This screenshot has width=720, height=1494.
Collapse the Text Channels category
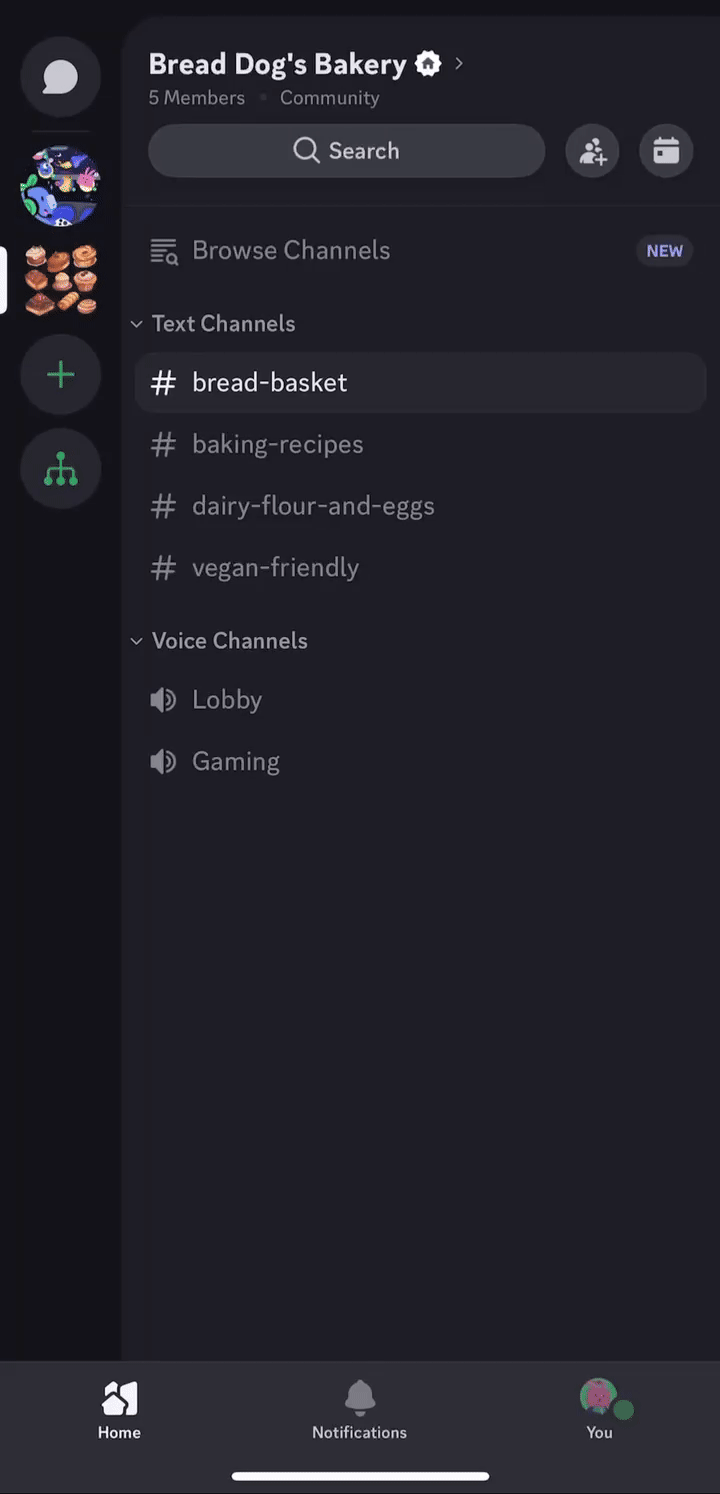pos(222,324)
